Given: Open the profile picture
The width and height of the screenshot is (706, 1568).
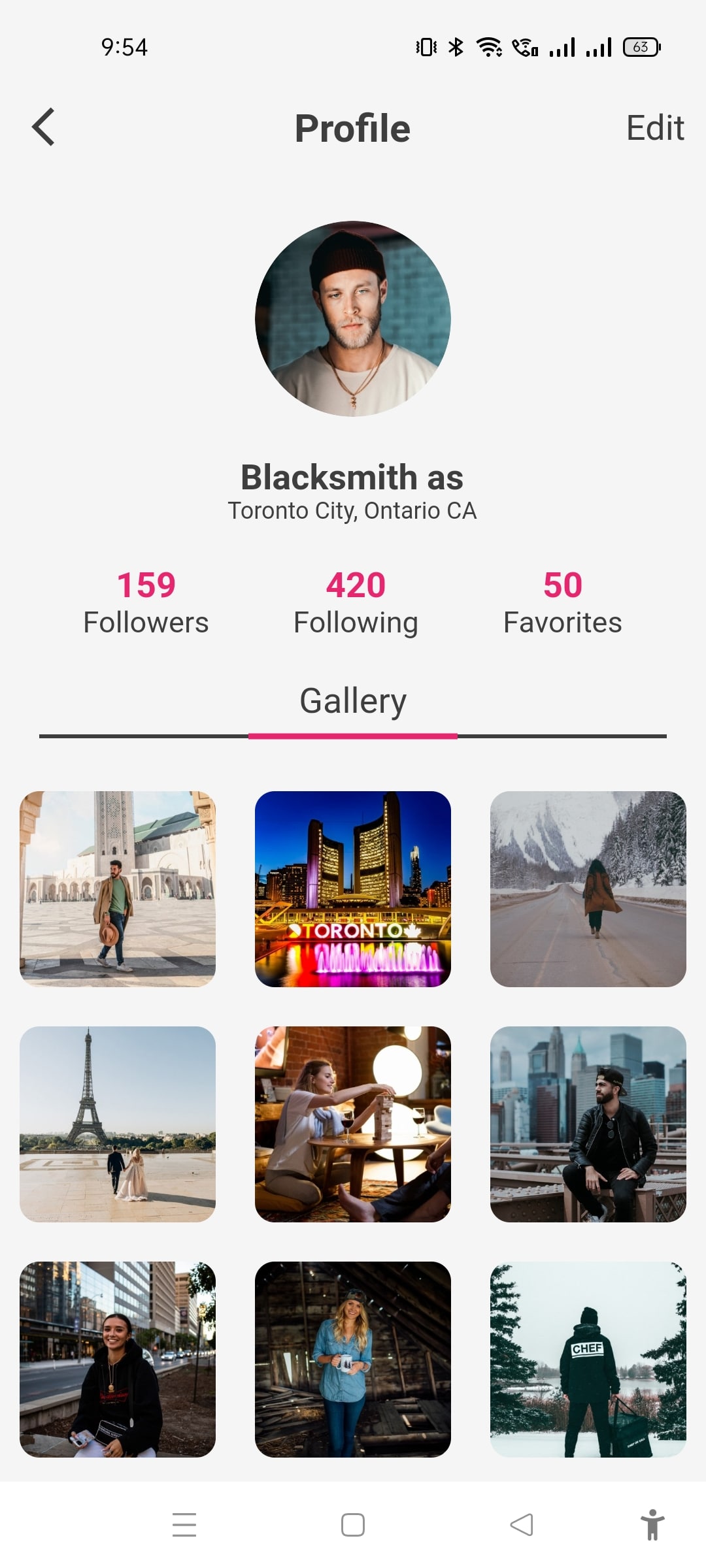Looking at the screenshot, I should pyautogui.click(x=353, y=319).
